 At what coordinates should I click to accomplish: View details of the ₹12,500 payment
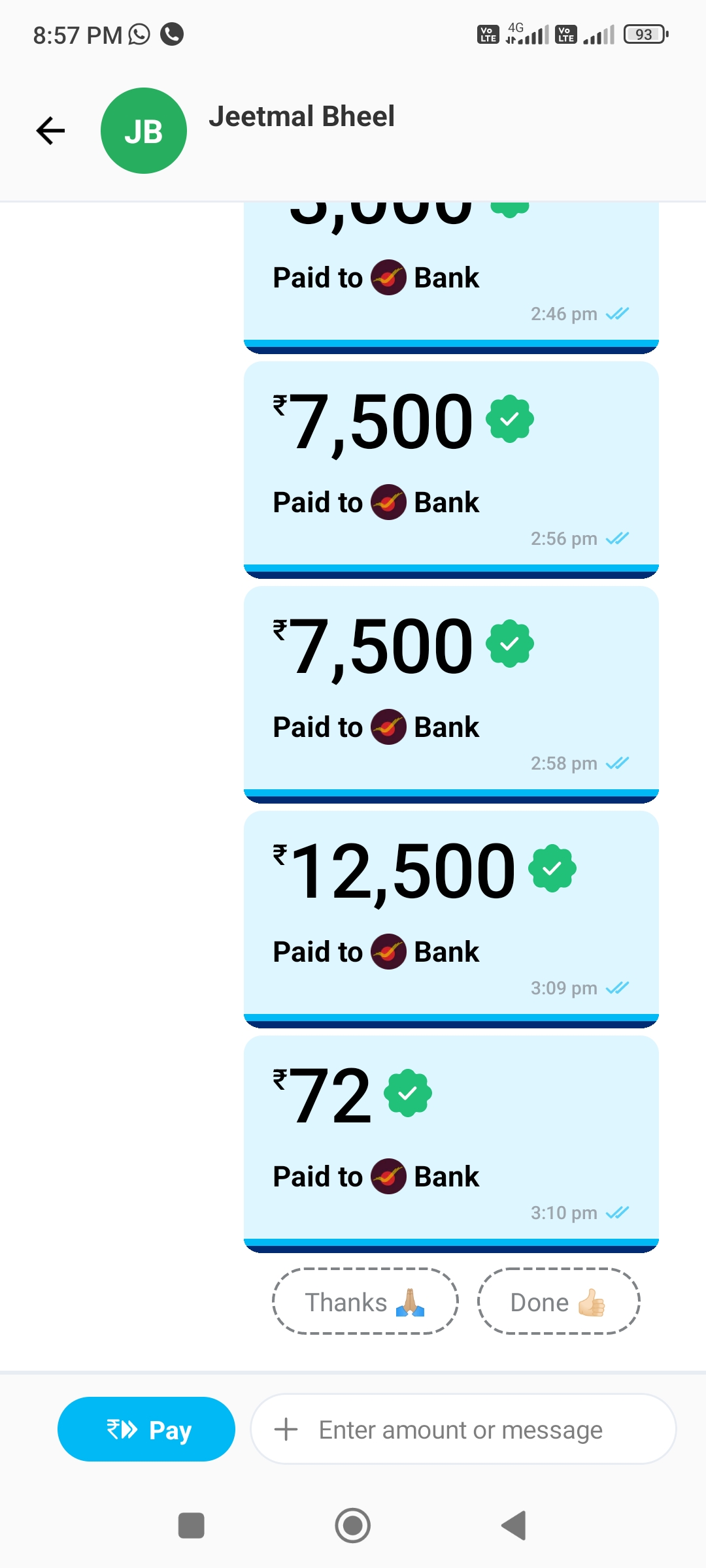(451, 917)
